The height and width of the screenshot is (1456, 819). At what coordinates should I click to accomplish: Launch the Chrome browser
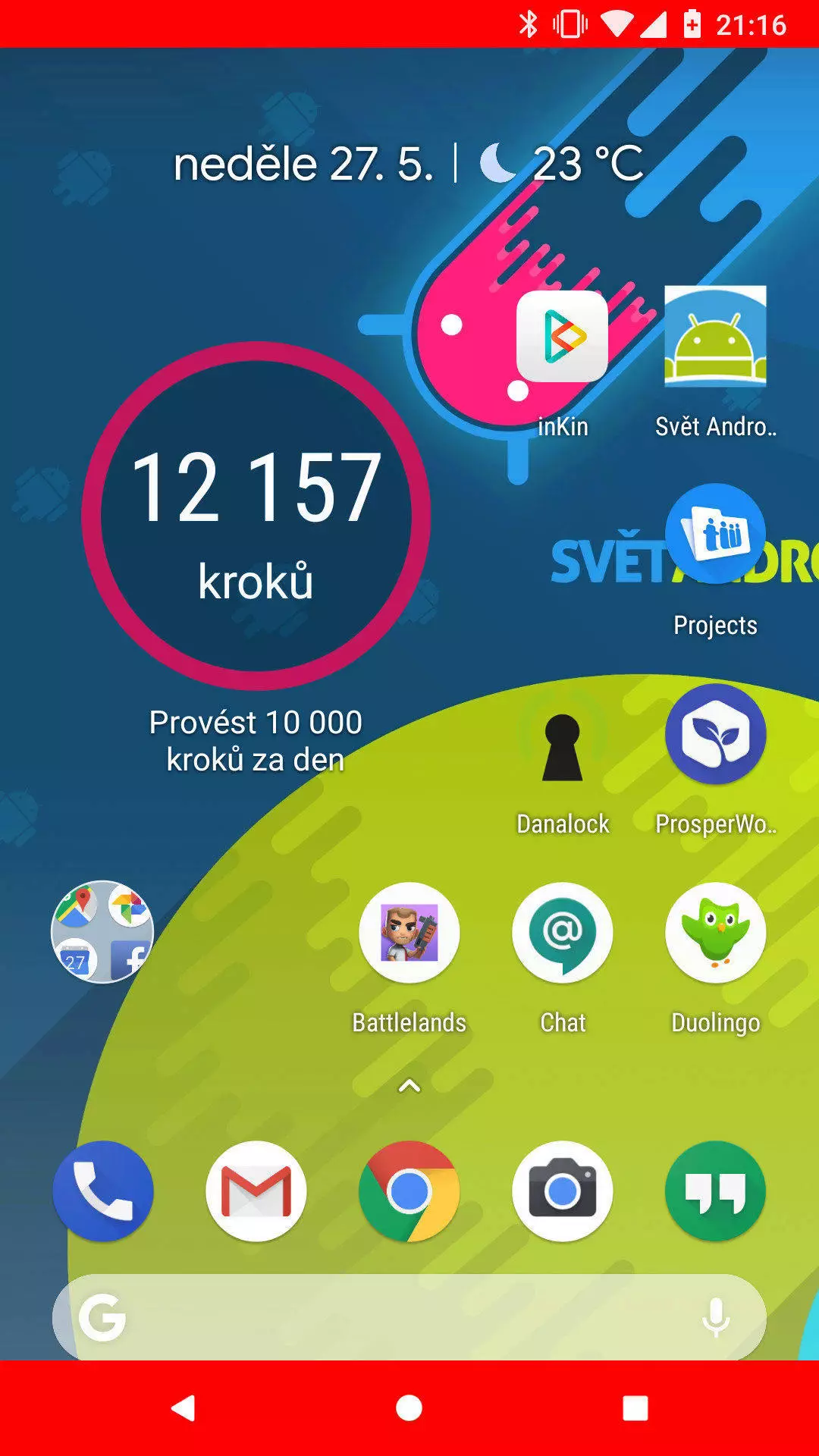(x=409, y=1191)
